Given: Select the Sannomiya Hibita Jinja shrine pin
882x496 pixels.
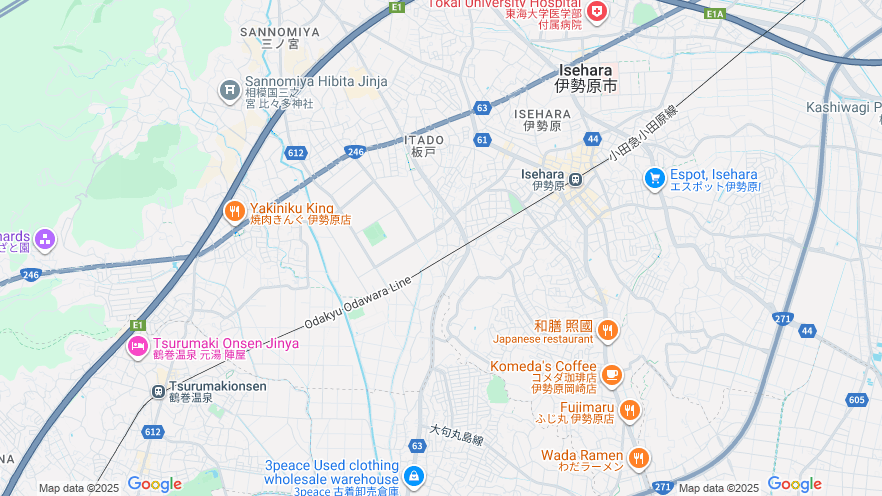Looking at the screenshot, I should (x=230, y=91).
